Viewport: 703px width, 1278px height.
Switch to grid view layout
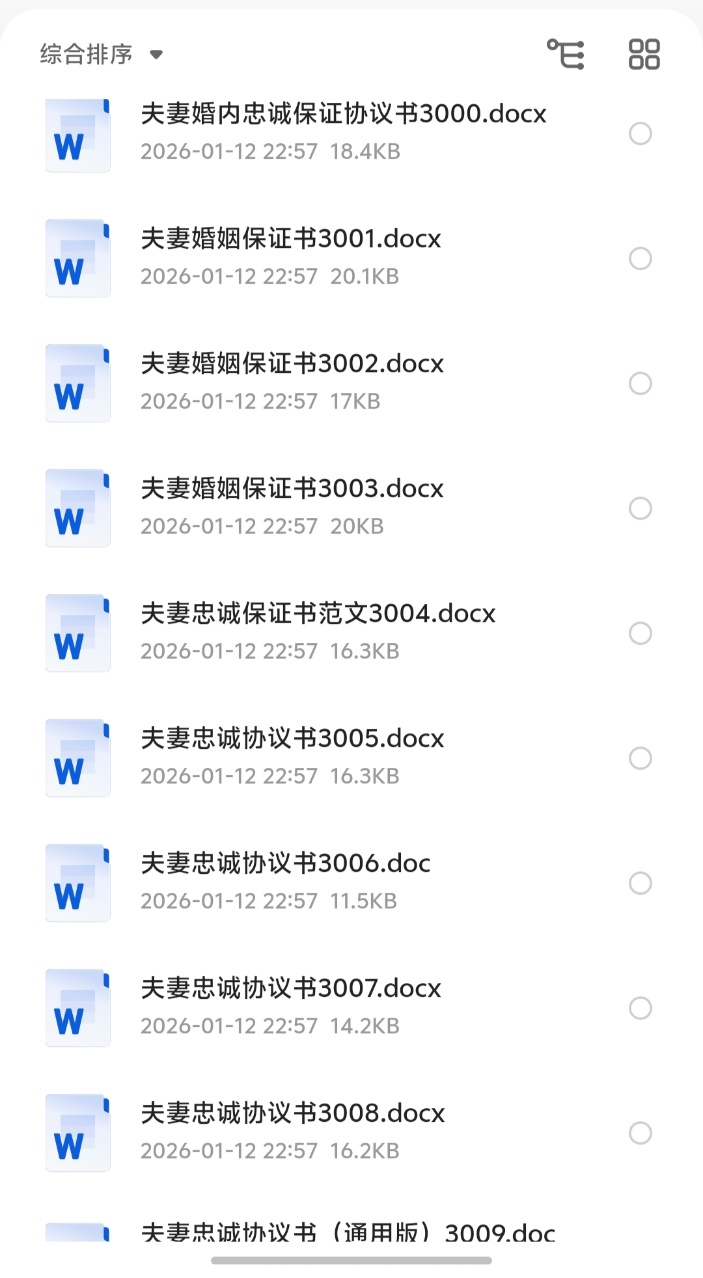(644, 54)
